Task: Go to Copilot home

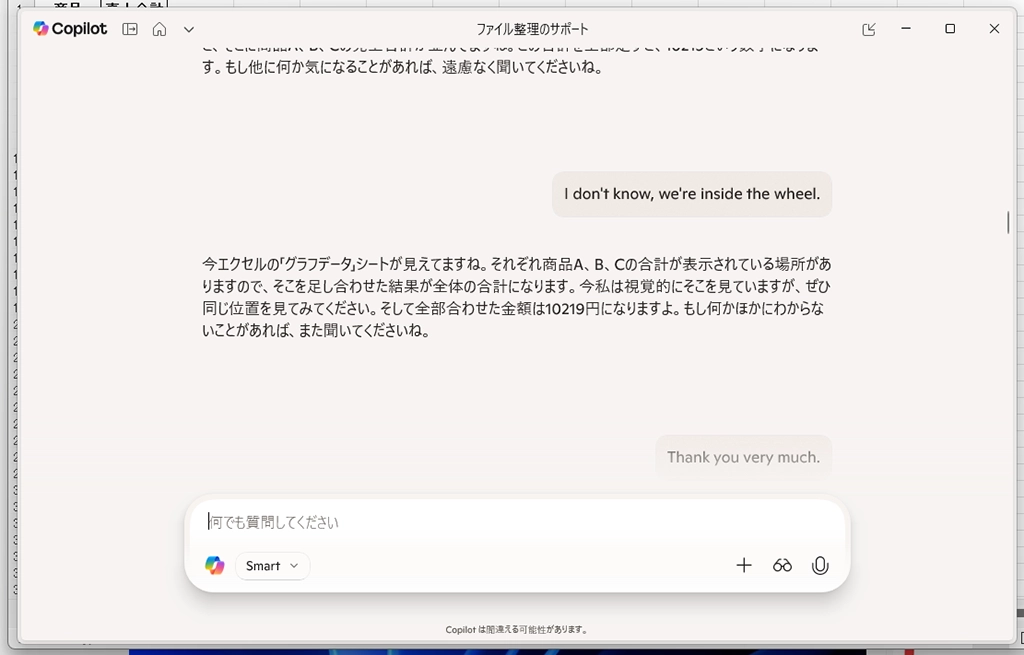Action: [x=159, y=29]
